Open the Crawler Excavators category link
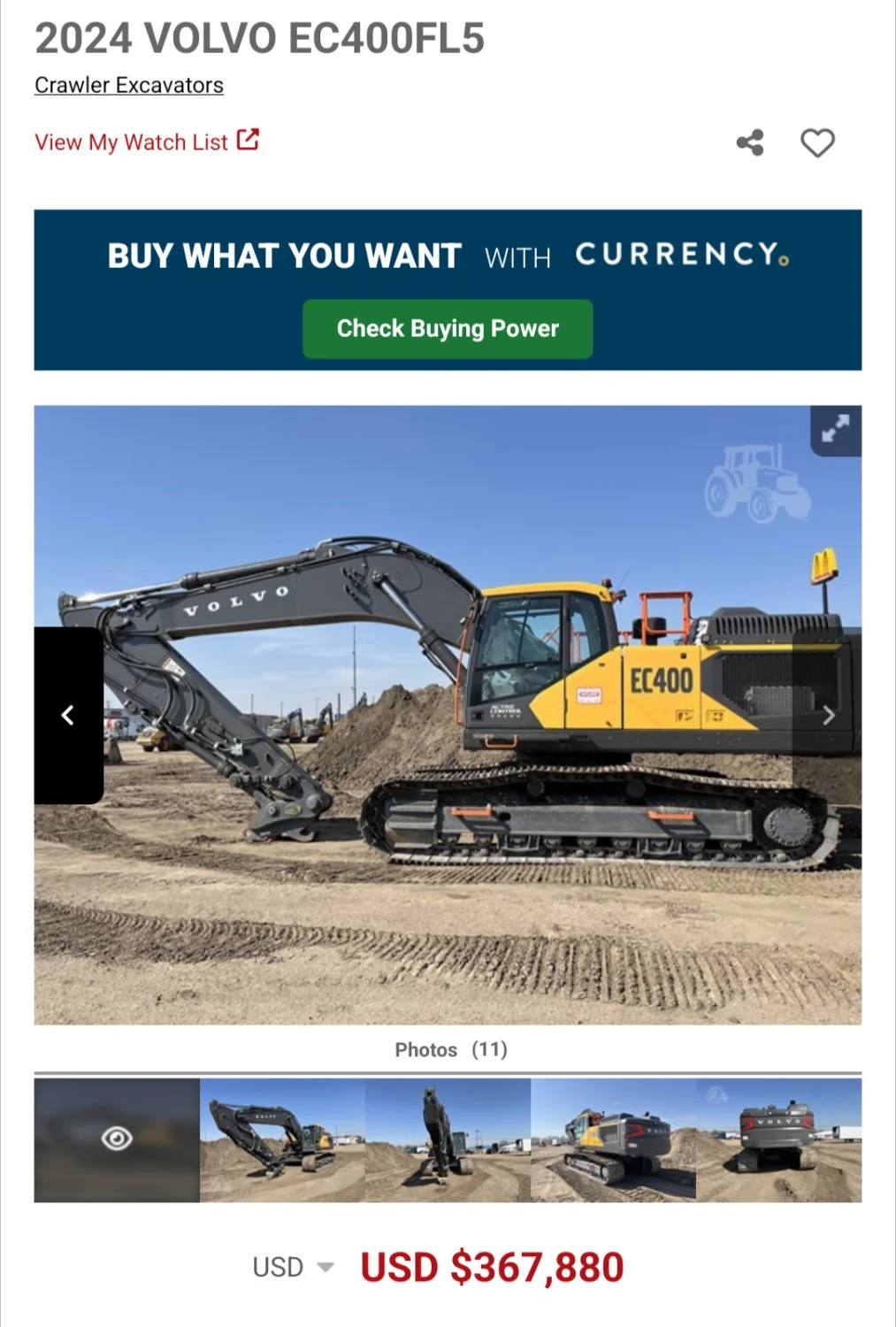Viewport: 896px width, 1327px height. coord(129,86)
